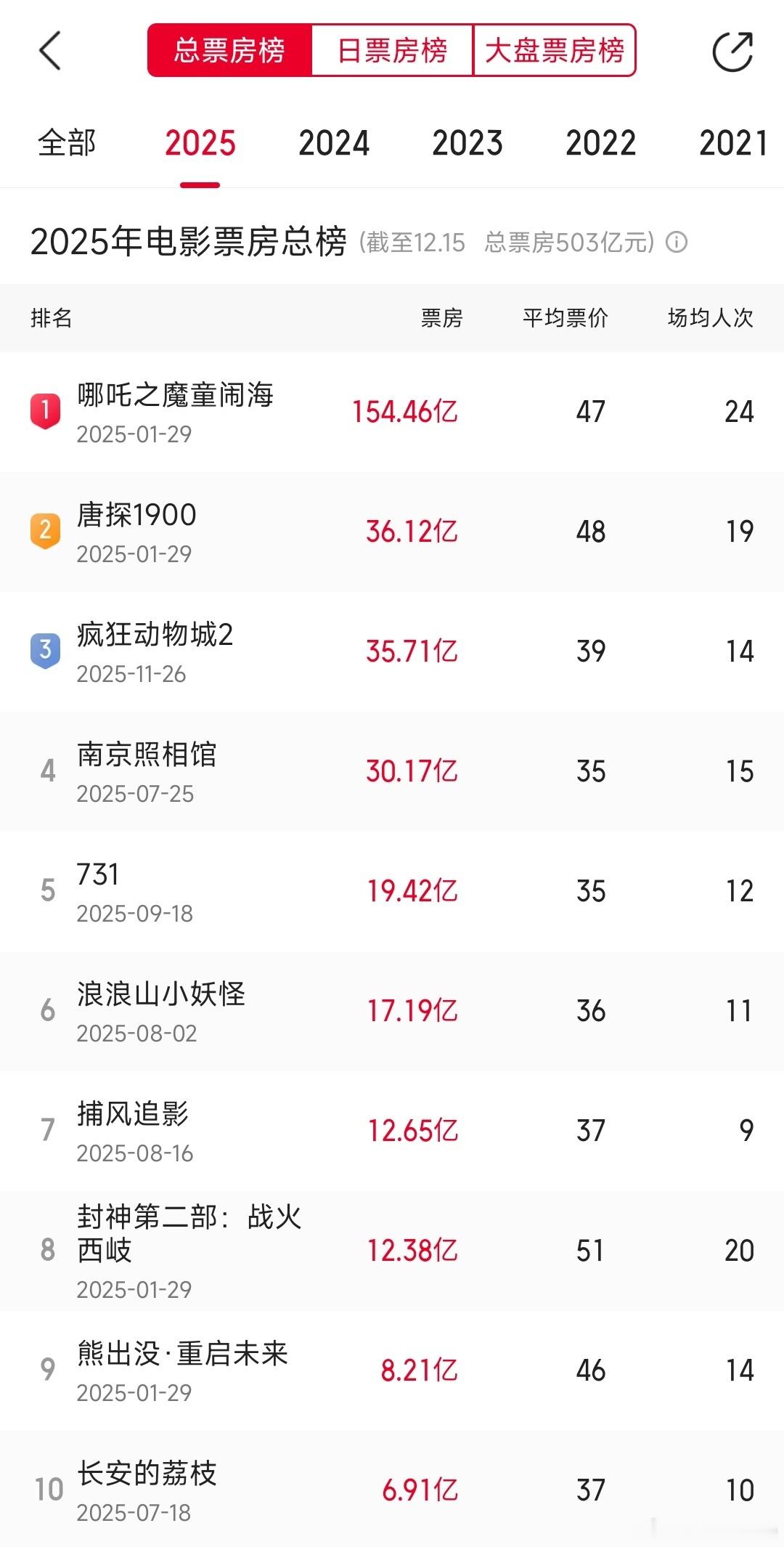
Task: Select the 总票房榜 tab
Action: [x=229, y=50]
